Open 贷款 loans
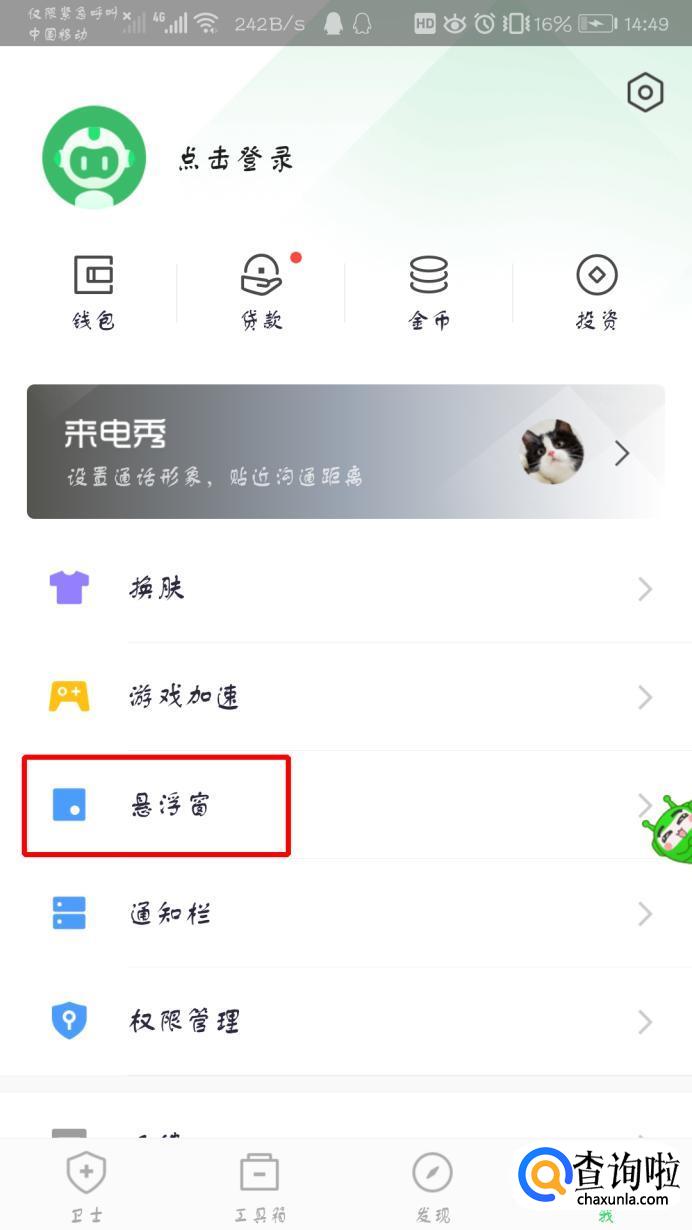 pos(262,292)
